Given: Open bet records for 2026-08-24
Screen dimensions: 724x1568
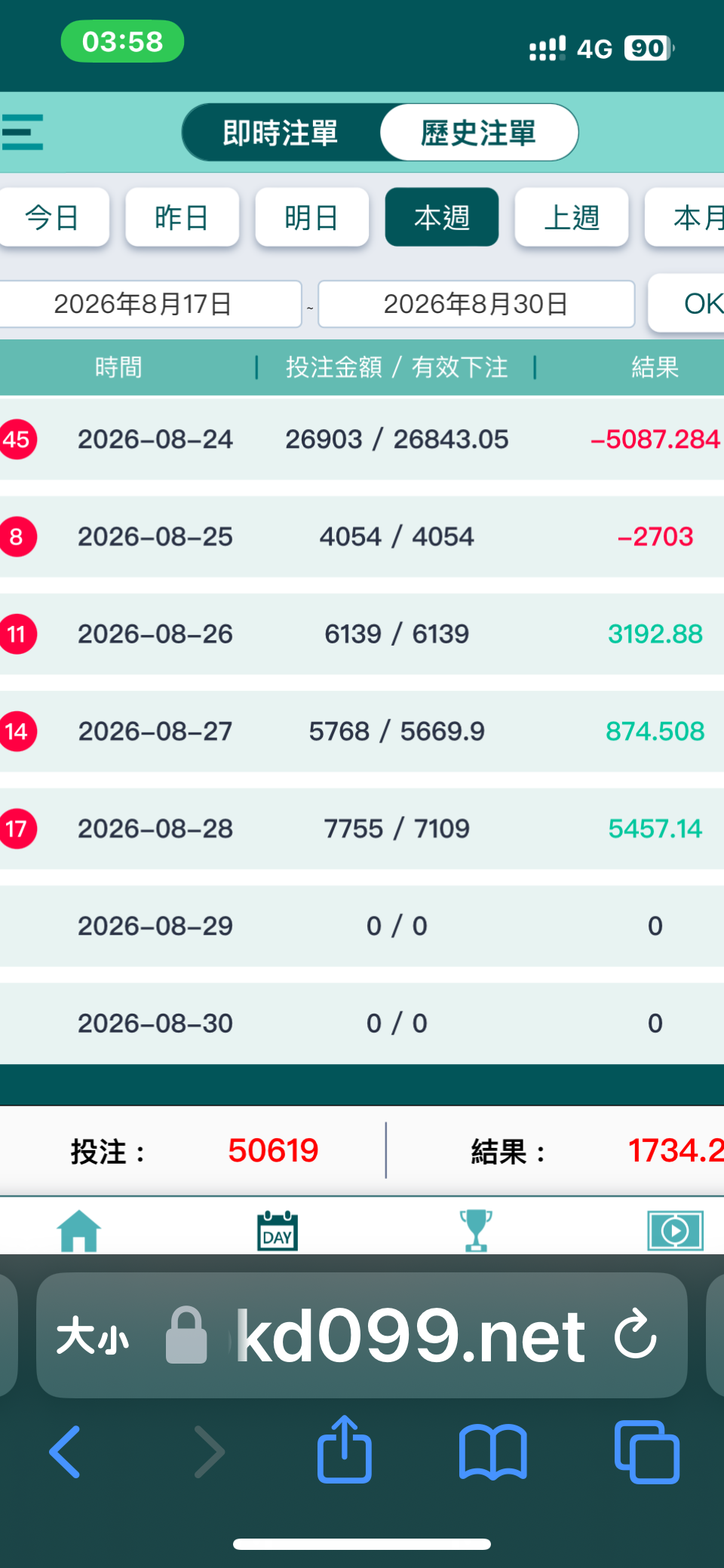Looking at the screenshot, I should pos(362,439).
